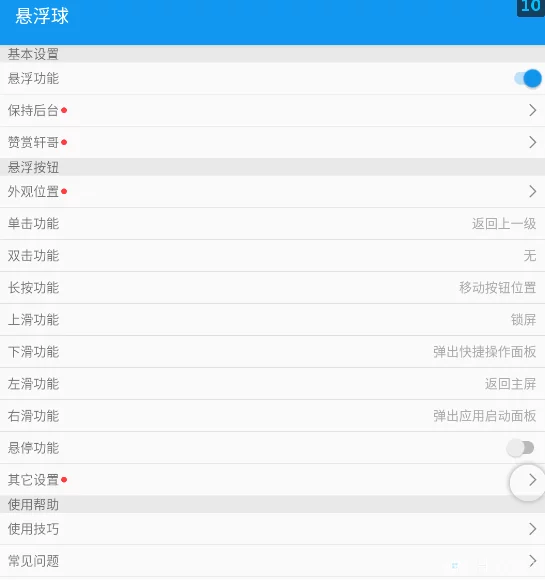Set the 双击功能 action
The height and width of the screenshot is (580, 545).
pyautogui.click(x=272, y=256)
